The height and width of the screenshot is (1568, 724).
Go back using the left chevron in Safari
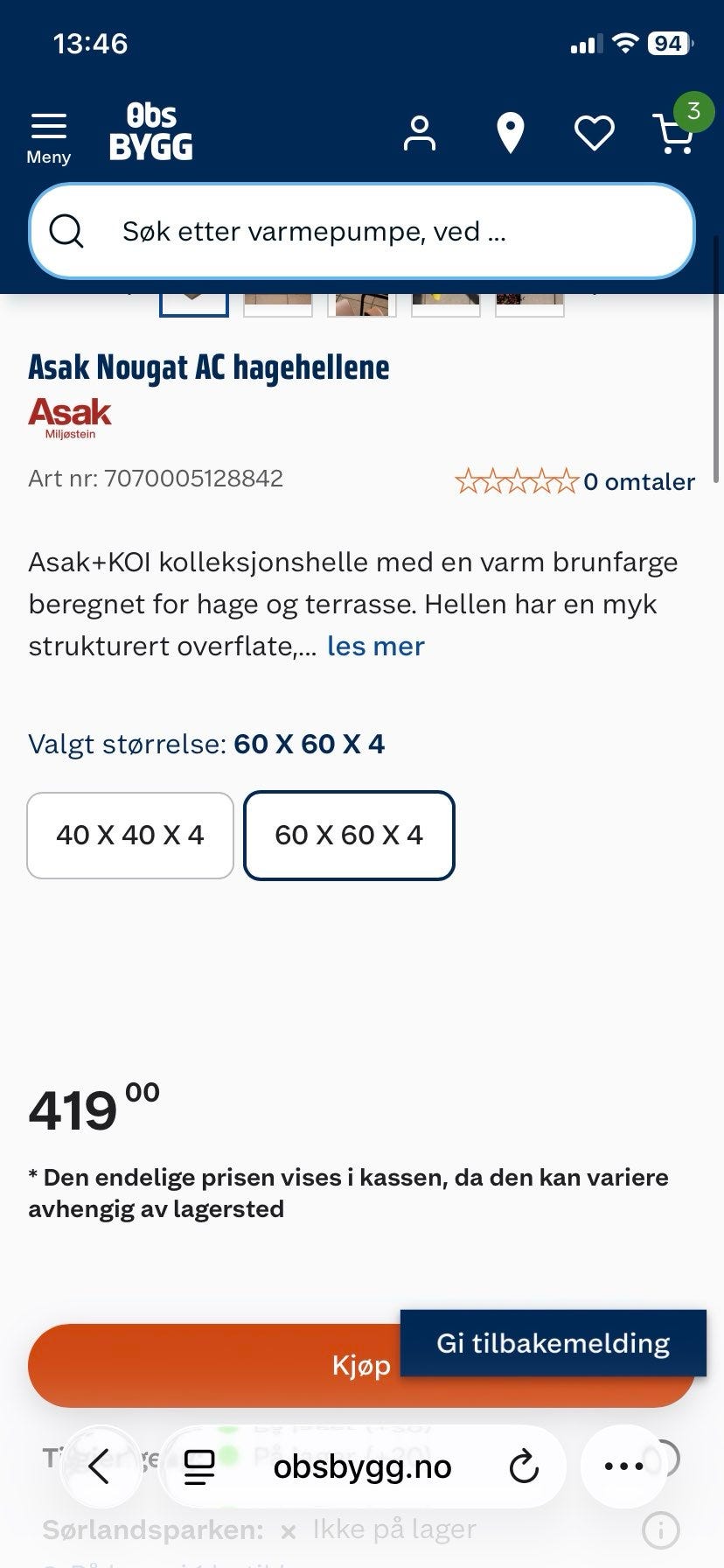tap(101, 1467)
